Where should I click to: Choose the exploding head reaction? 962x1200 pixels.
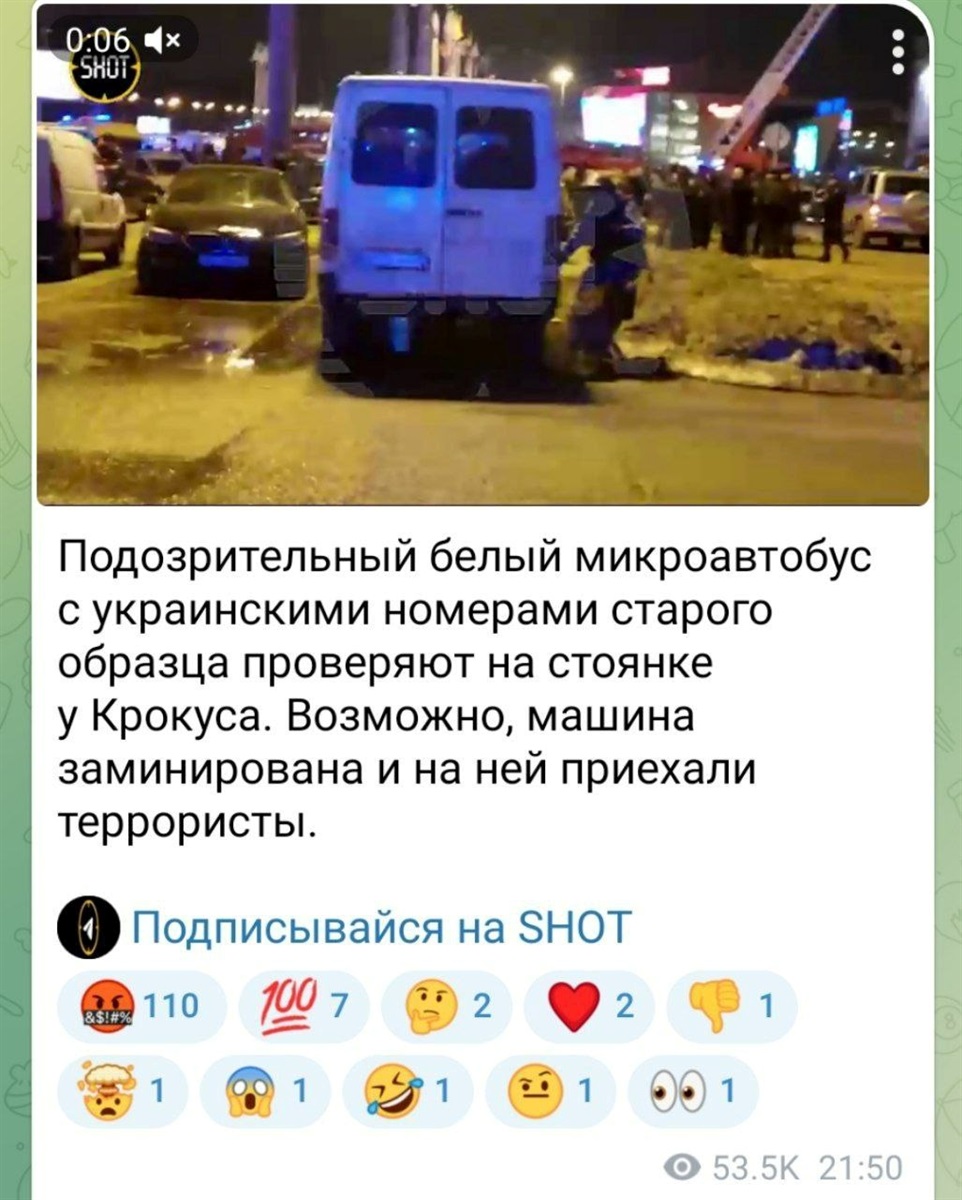click(x=124, y=1092)
